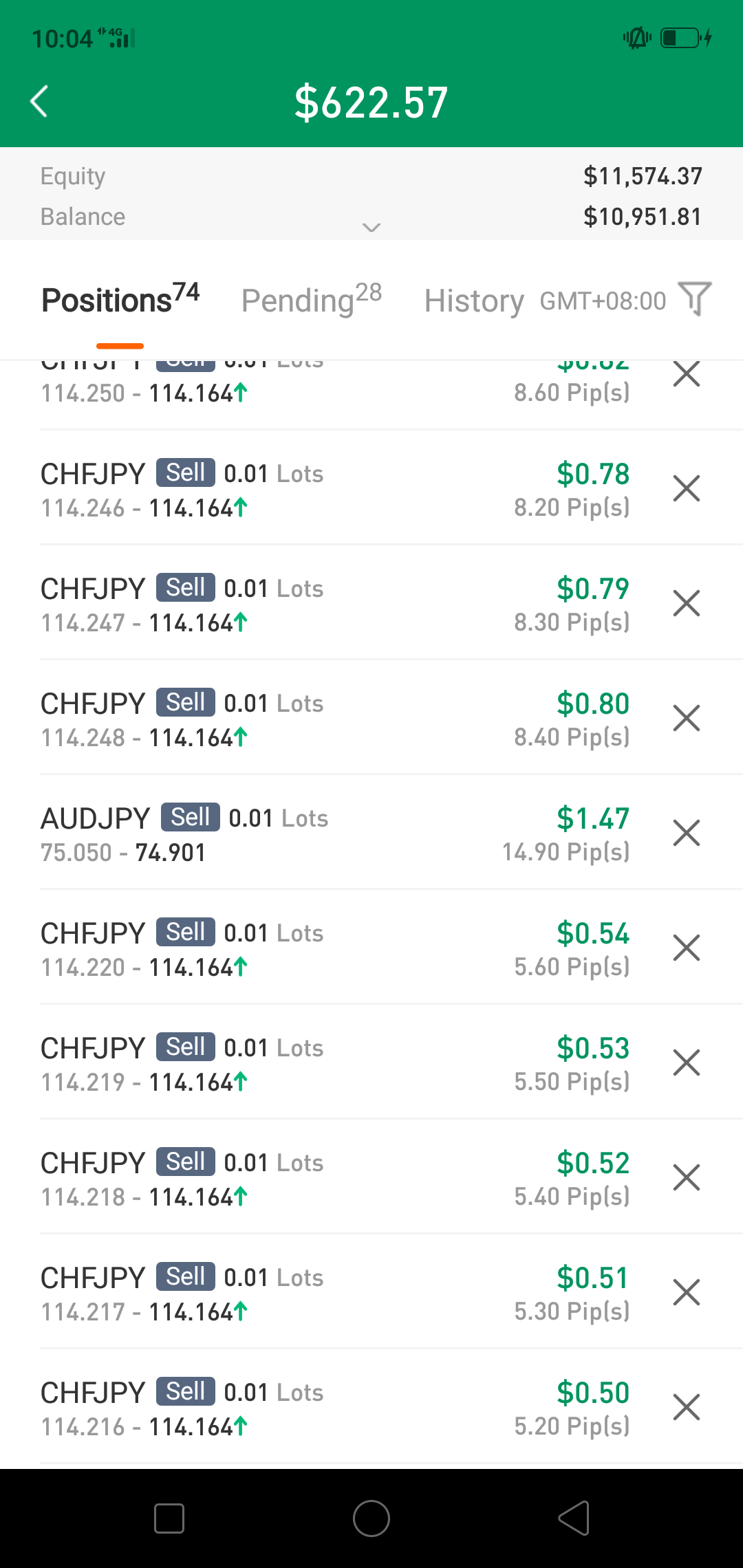Close the CHFJPY position opened at 114.220
The width and height of the screenshot is (743, 1568).
click(687, 948)
